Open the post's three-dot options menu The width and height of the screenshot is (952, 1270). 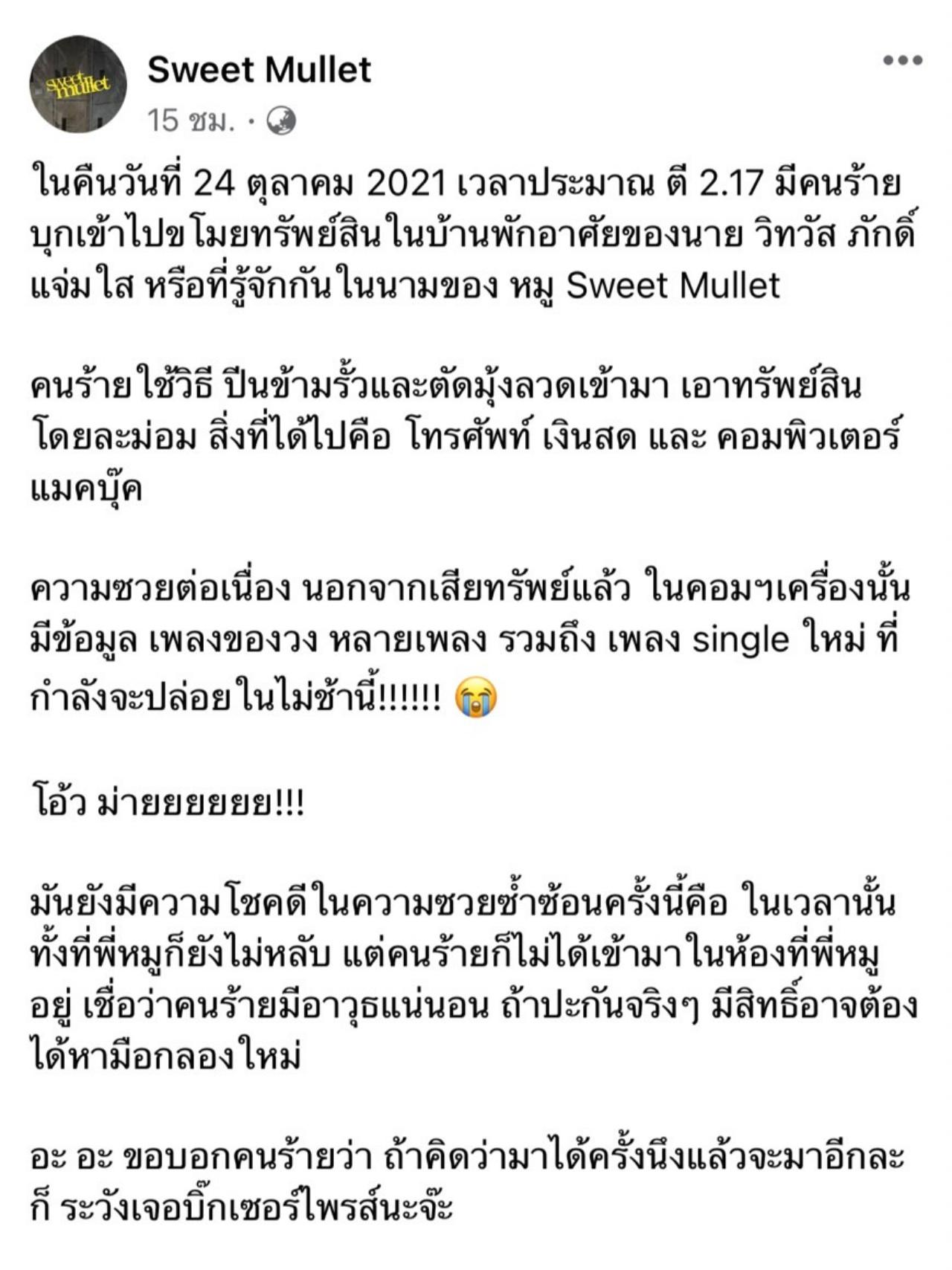pyautogui.click(x=902, y=60)
